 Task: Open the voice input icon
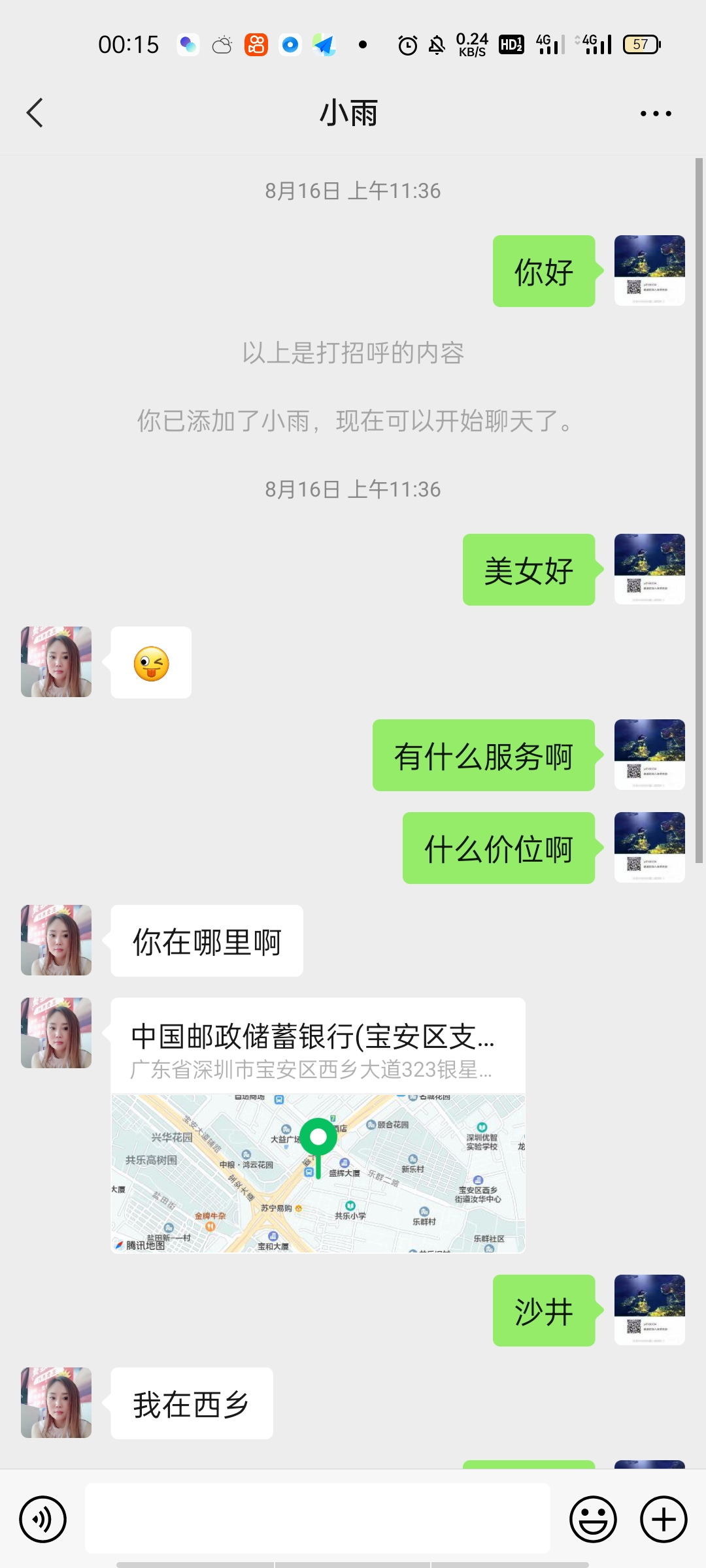(42, 1518)
